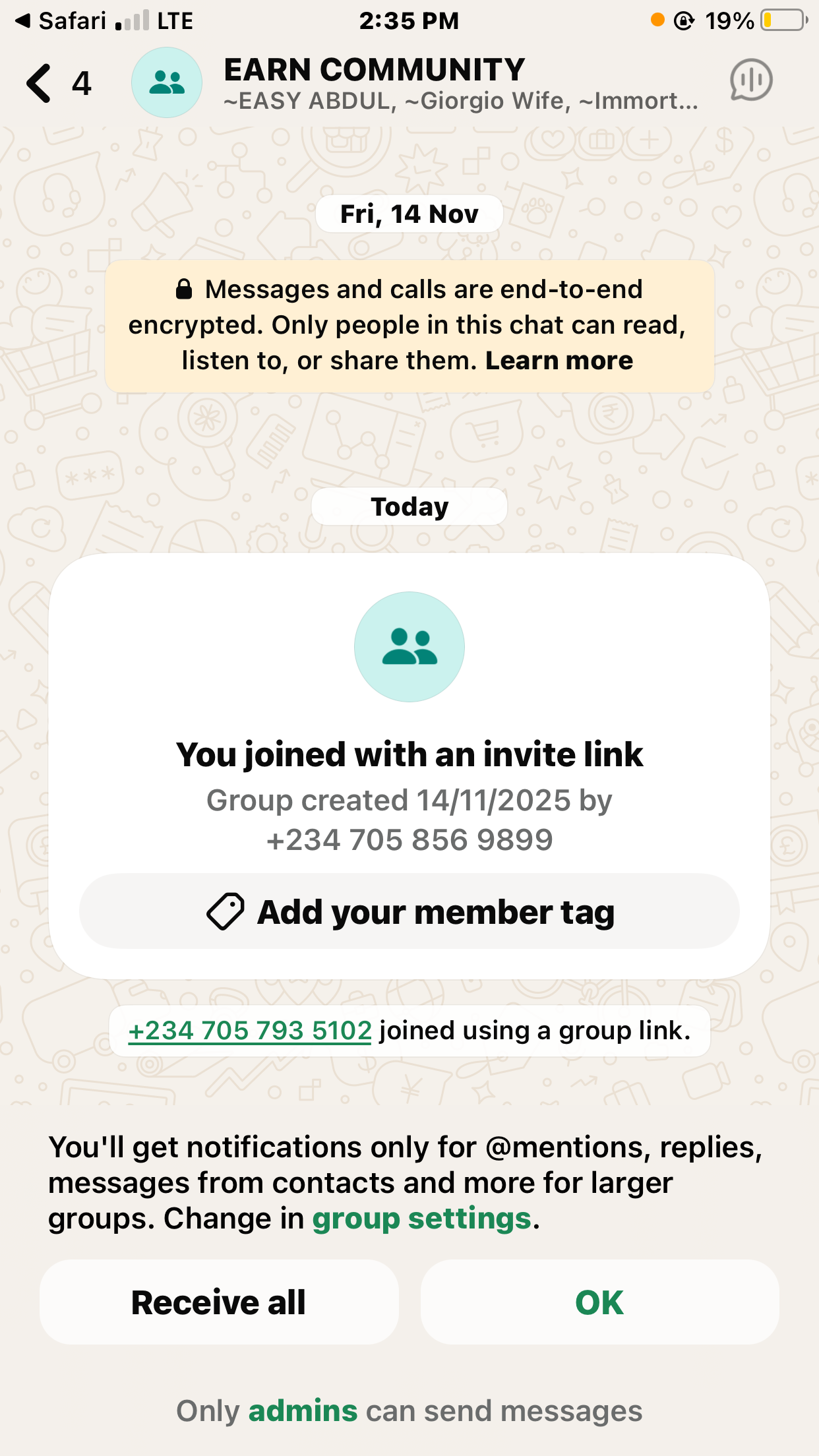Add your member tag
This screenshot has width=819, height=1456.
(x=409, y=912)
